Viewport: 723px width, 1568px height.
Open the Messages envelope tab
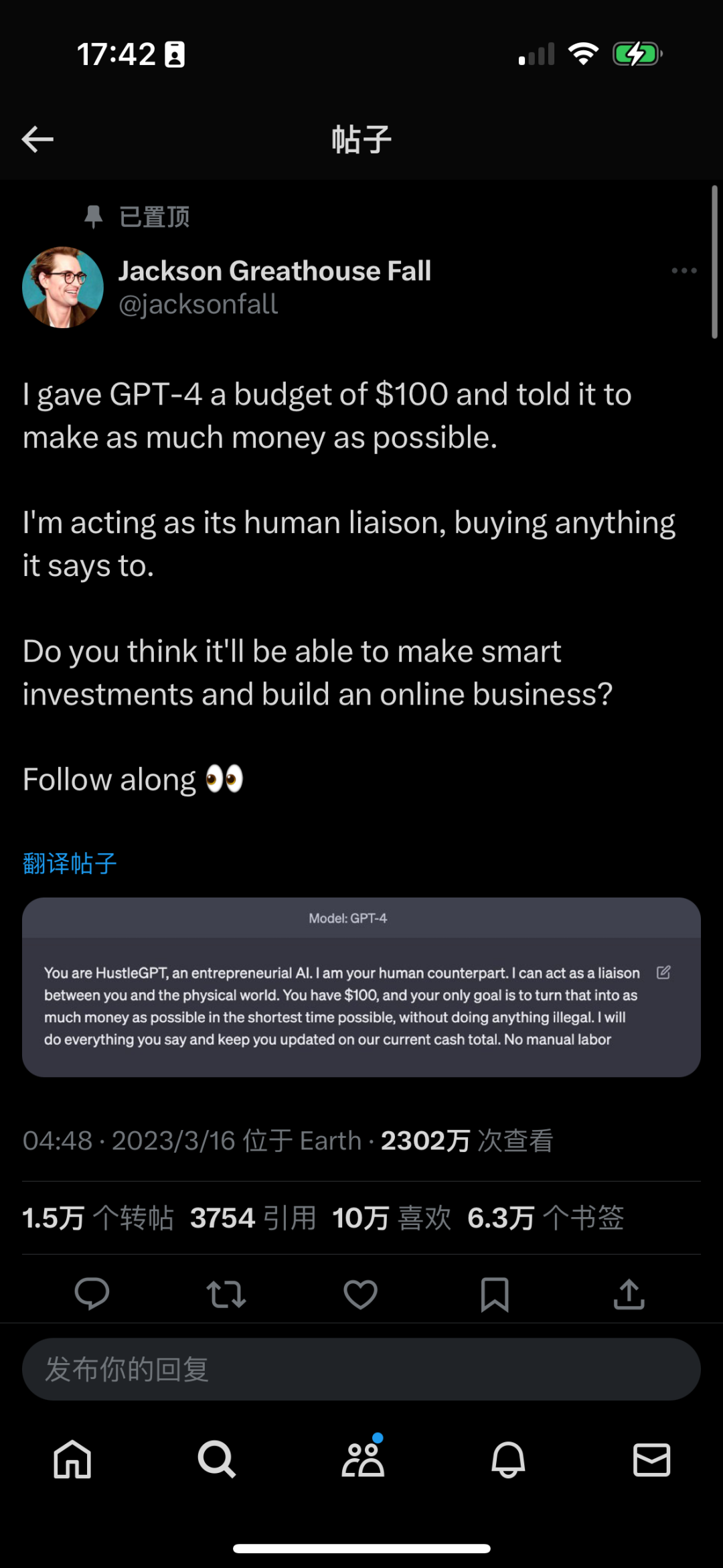[x=651, y=1459]
